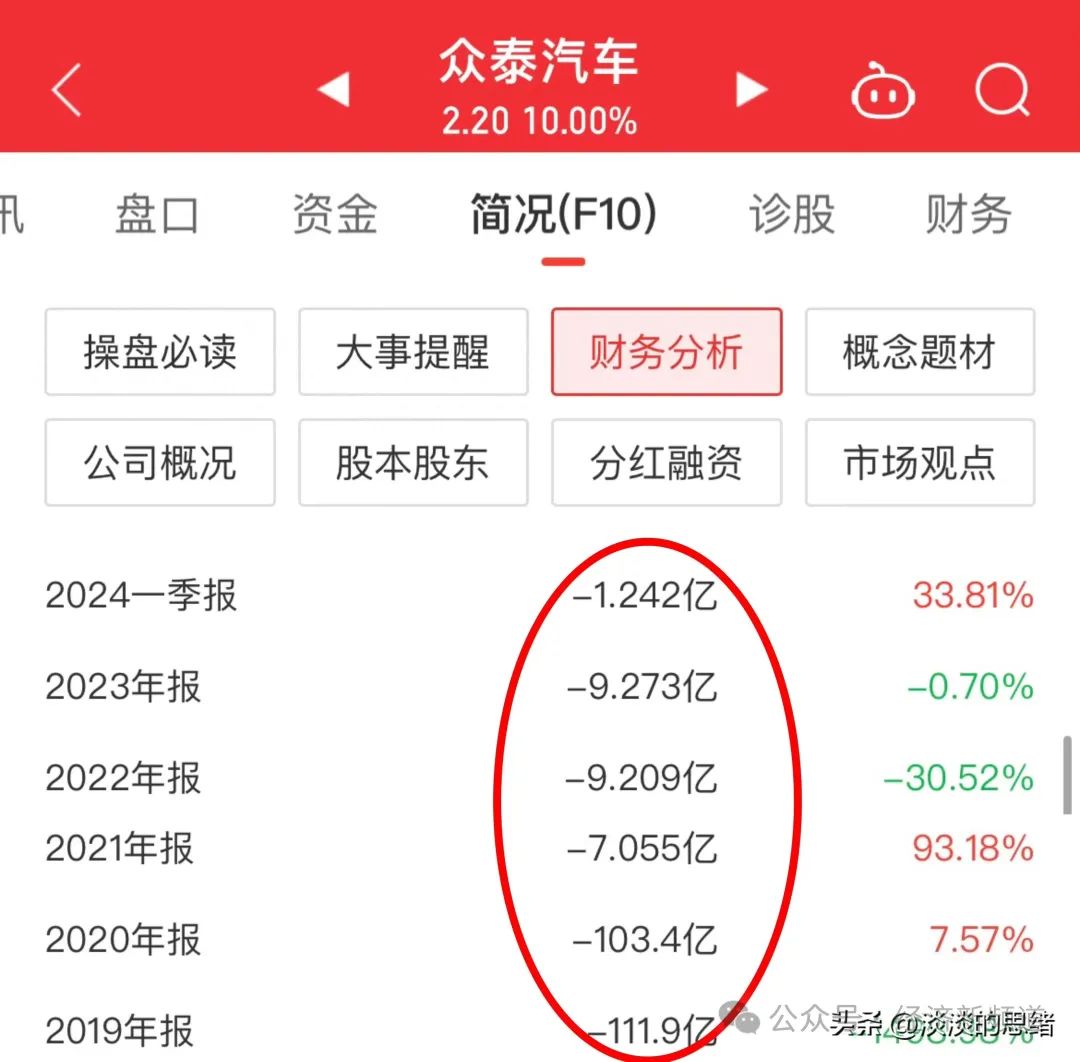Open 市场观点 section
Image resolution: width=1080 pixels, height=1062 pixels.
919,463
